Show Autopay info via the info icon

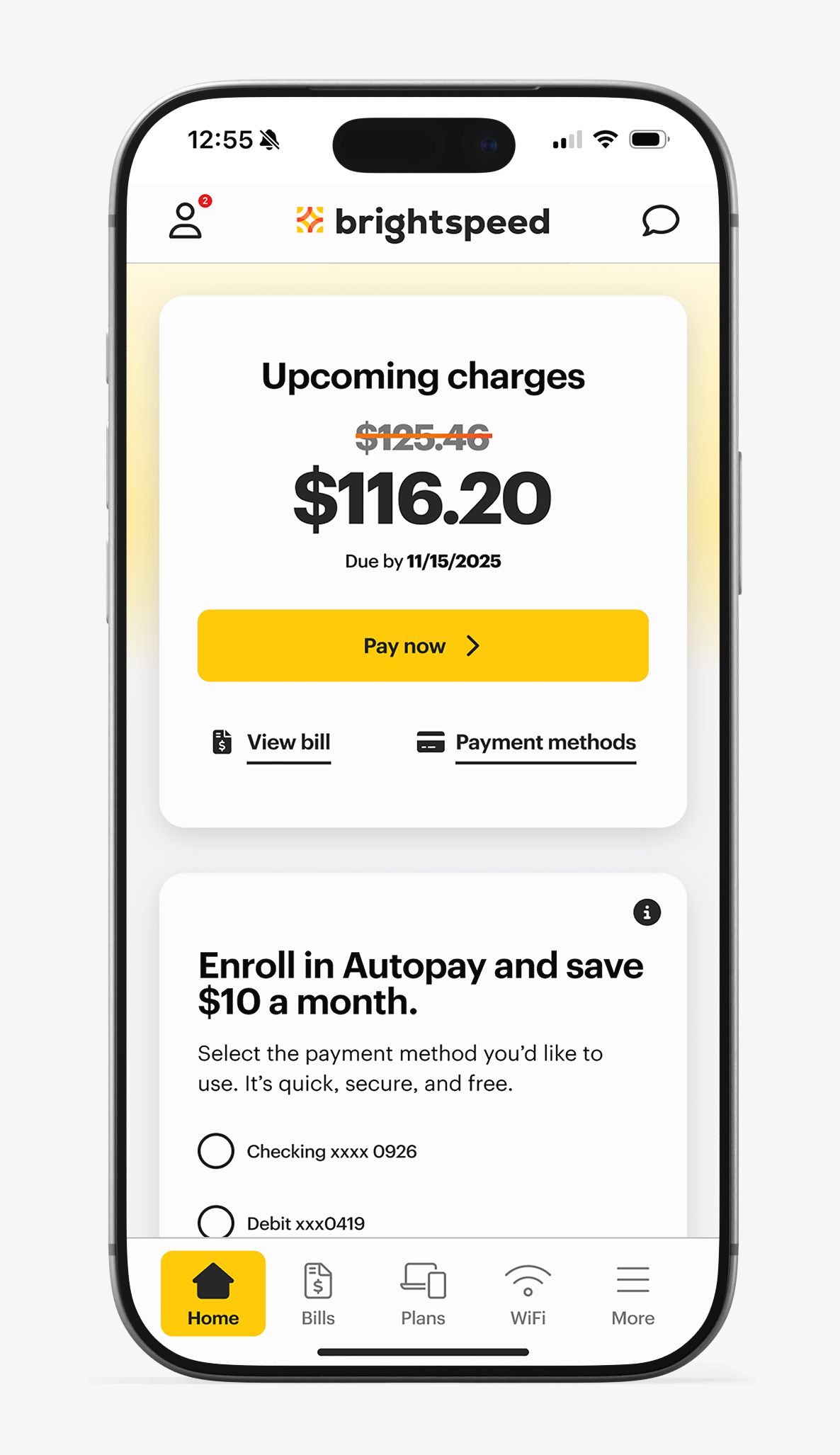click(x=646, y=912)
